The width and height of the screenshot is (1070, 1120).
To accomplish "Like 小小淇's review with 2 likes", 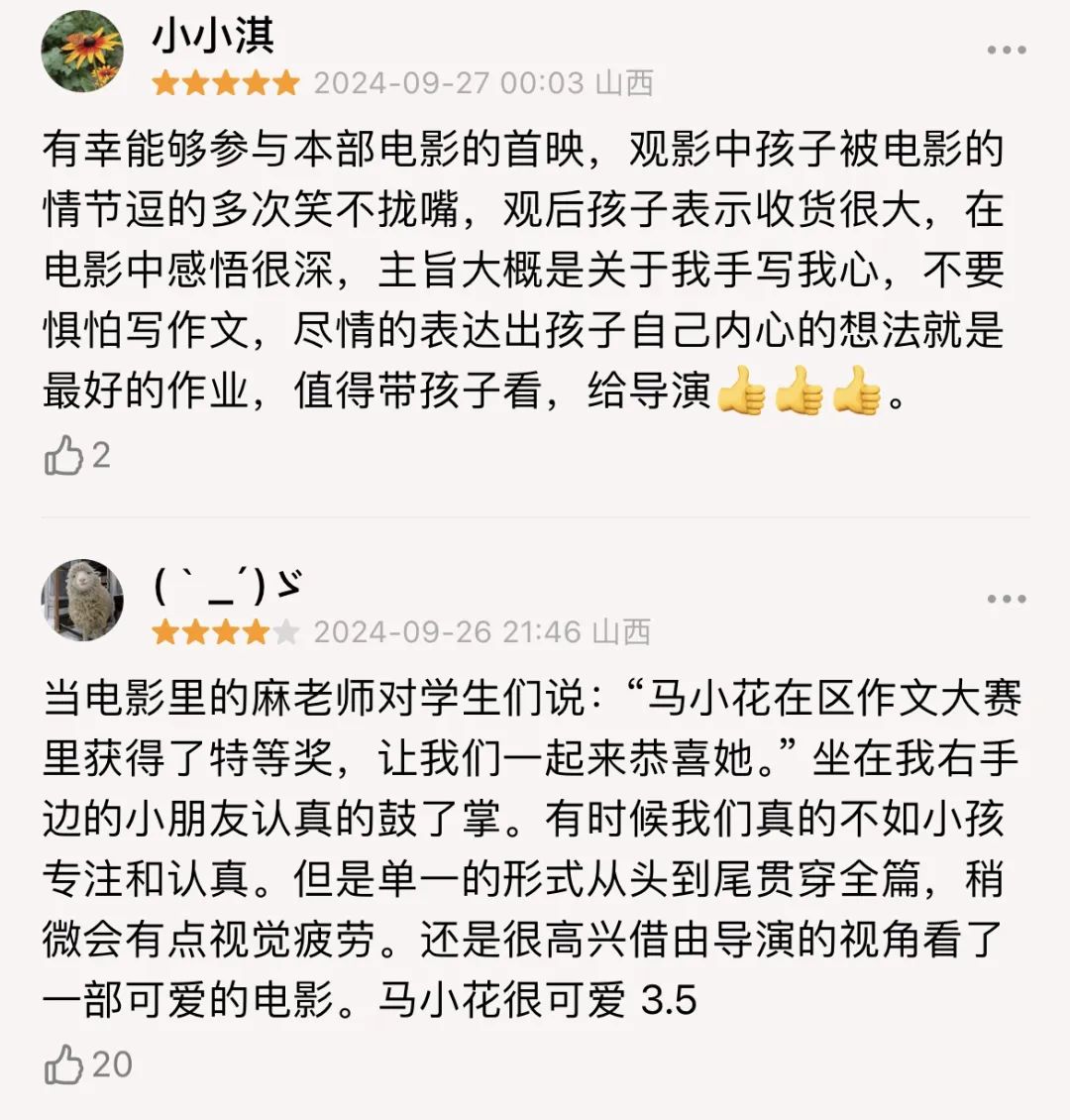I will coord(65,457).
